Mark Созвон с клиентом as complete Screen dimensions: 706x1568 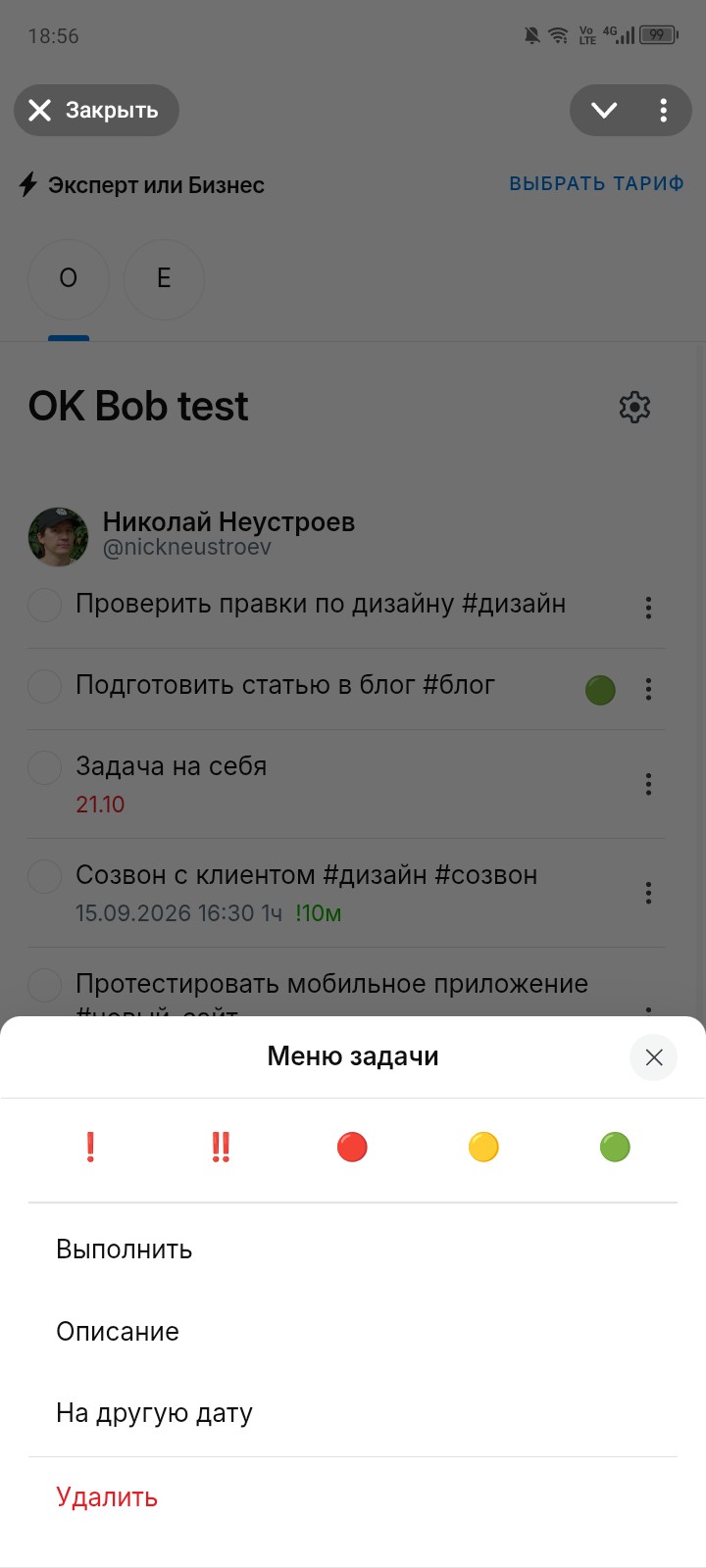point(44,876)
